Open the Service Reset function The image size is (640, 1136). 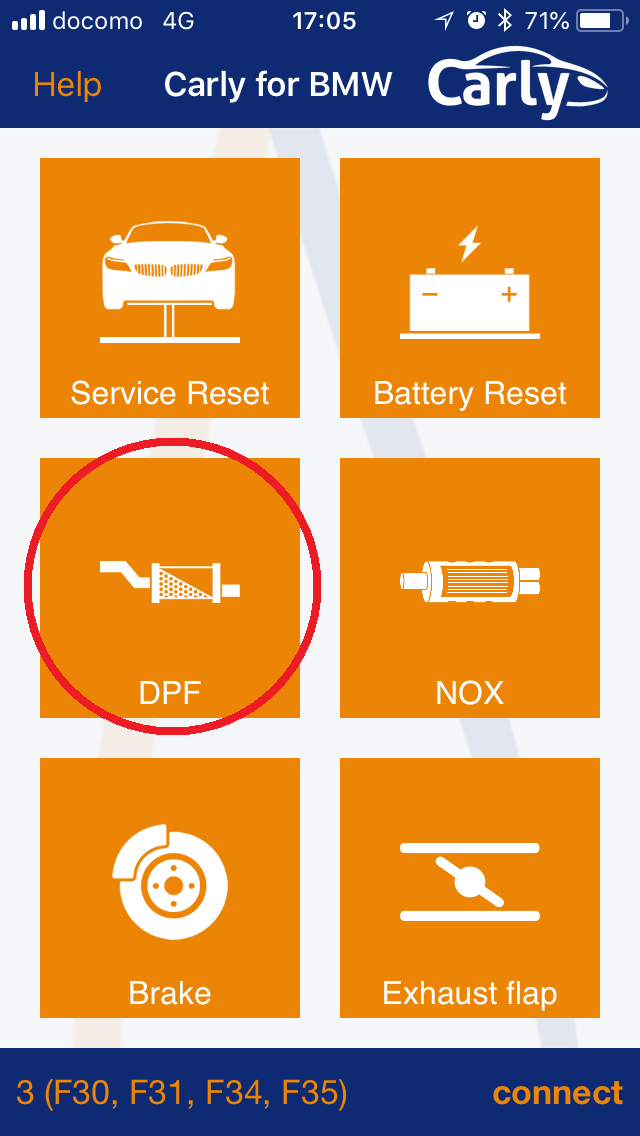click(170, 288)
